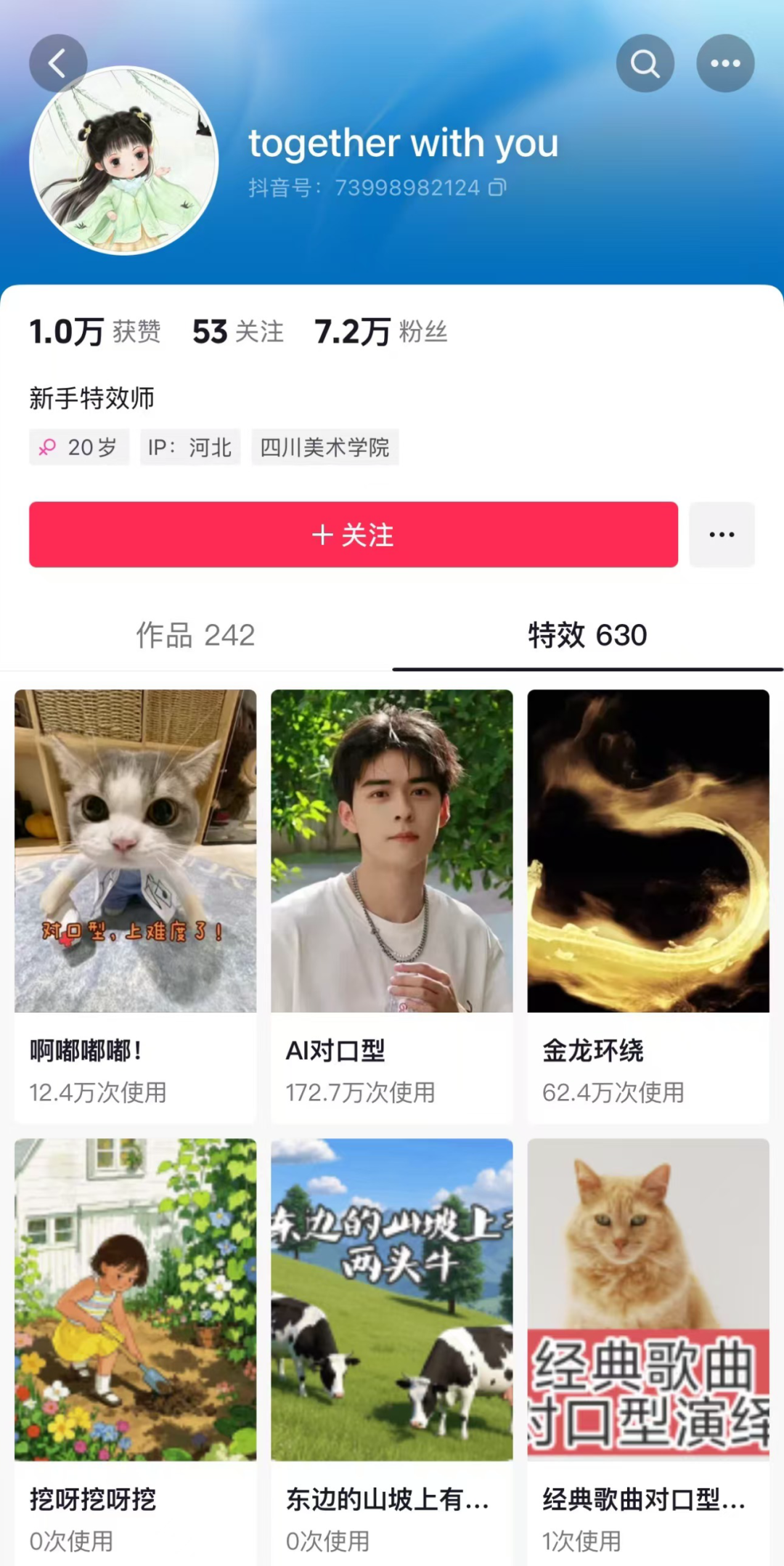Select the 特效 630 tab
784x1566 pixels.
pos(587,635)
